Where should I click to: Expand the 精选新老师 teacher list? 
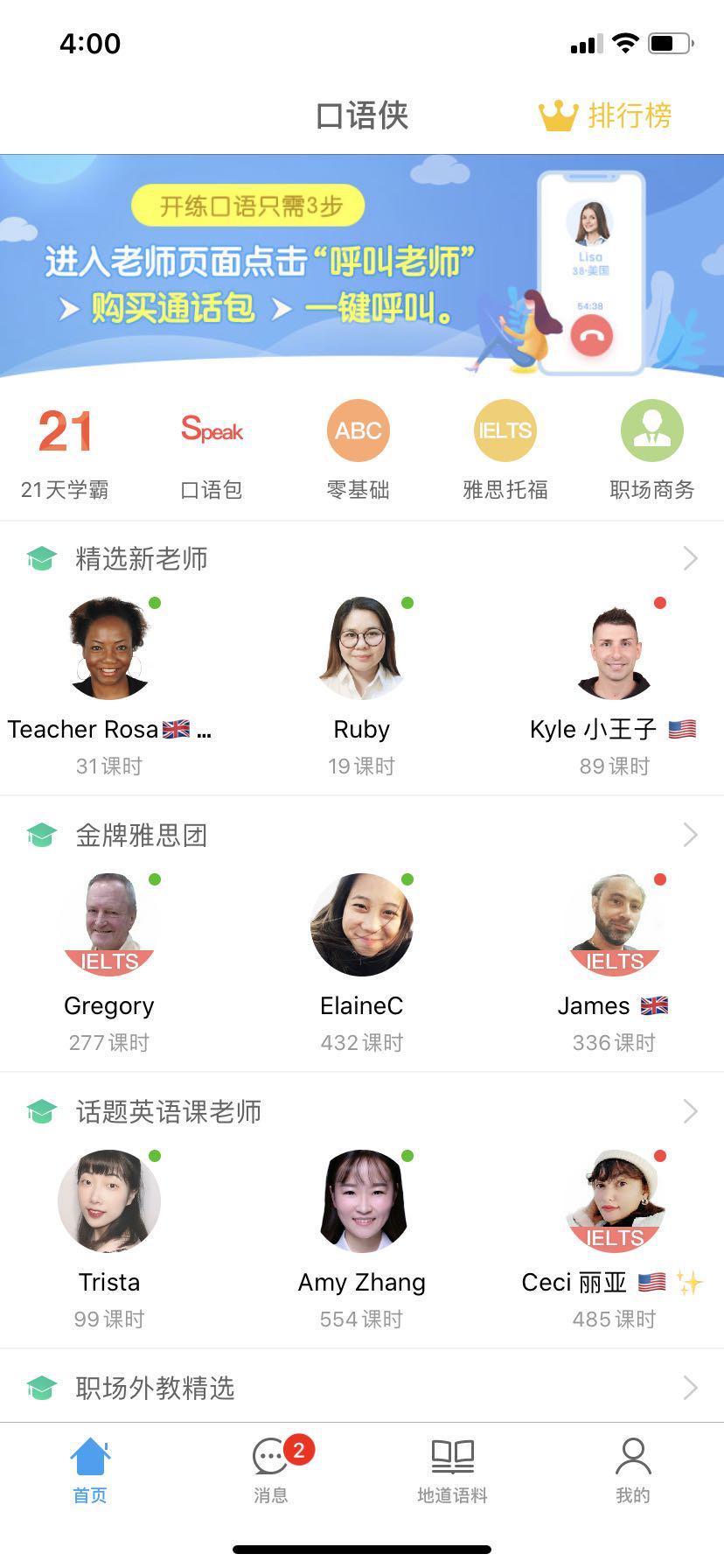[690, 558]
